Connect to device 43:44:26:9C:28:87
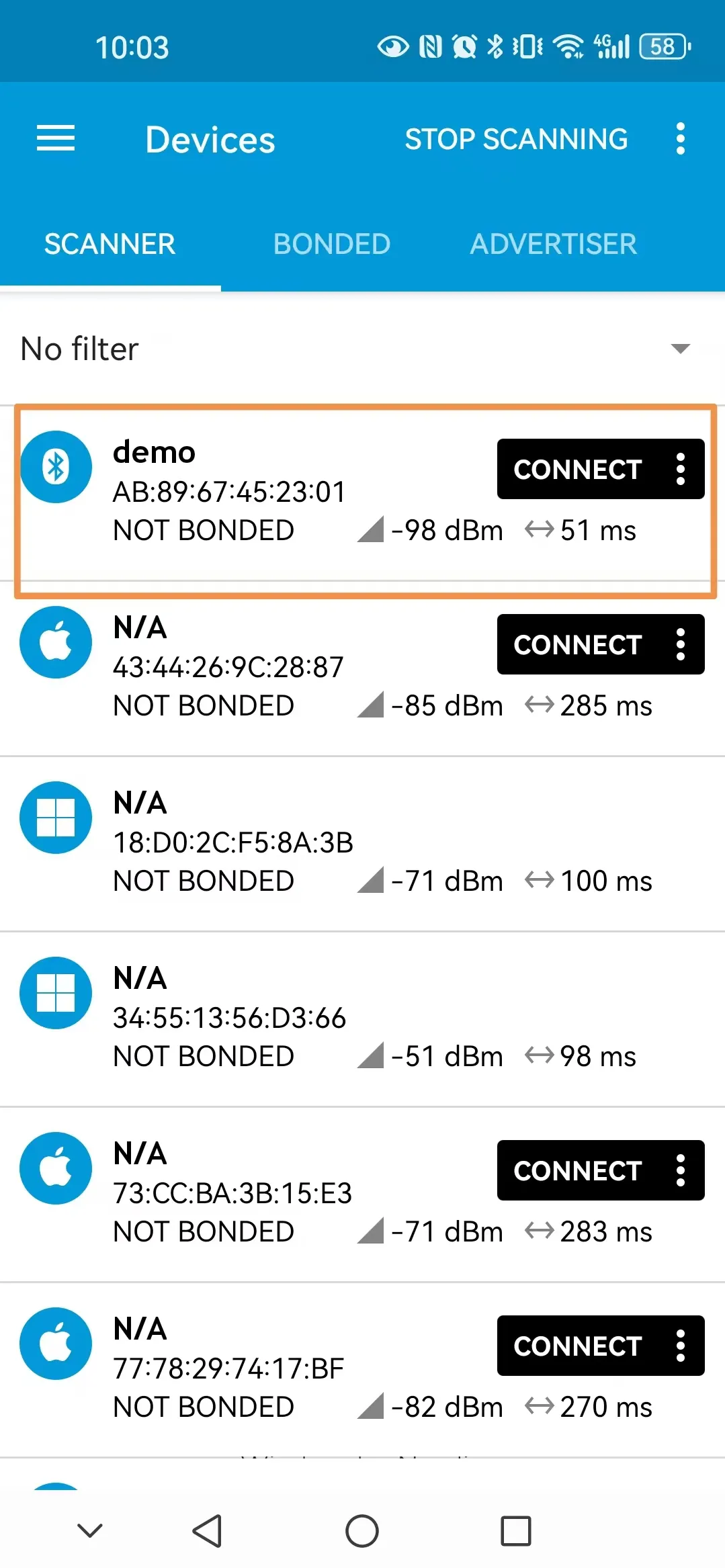 point(578,645)
